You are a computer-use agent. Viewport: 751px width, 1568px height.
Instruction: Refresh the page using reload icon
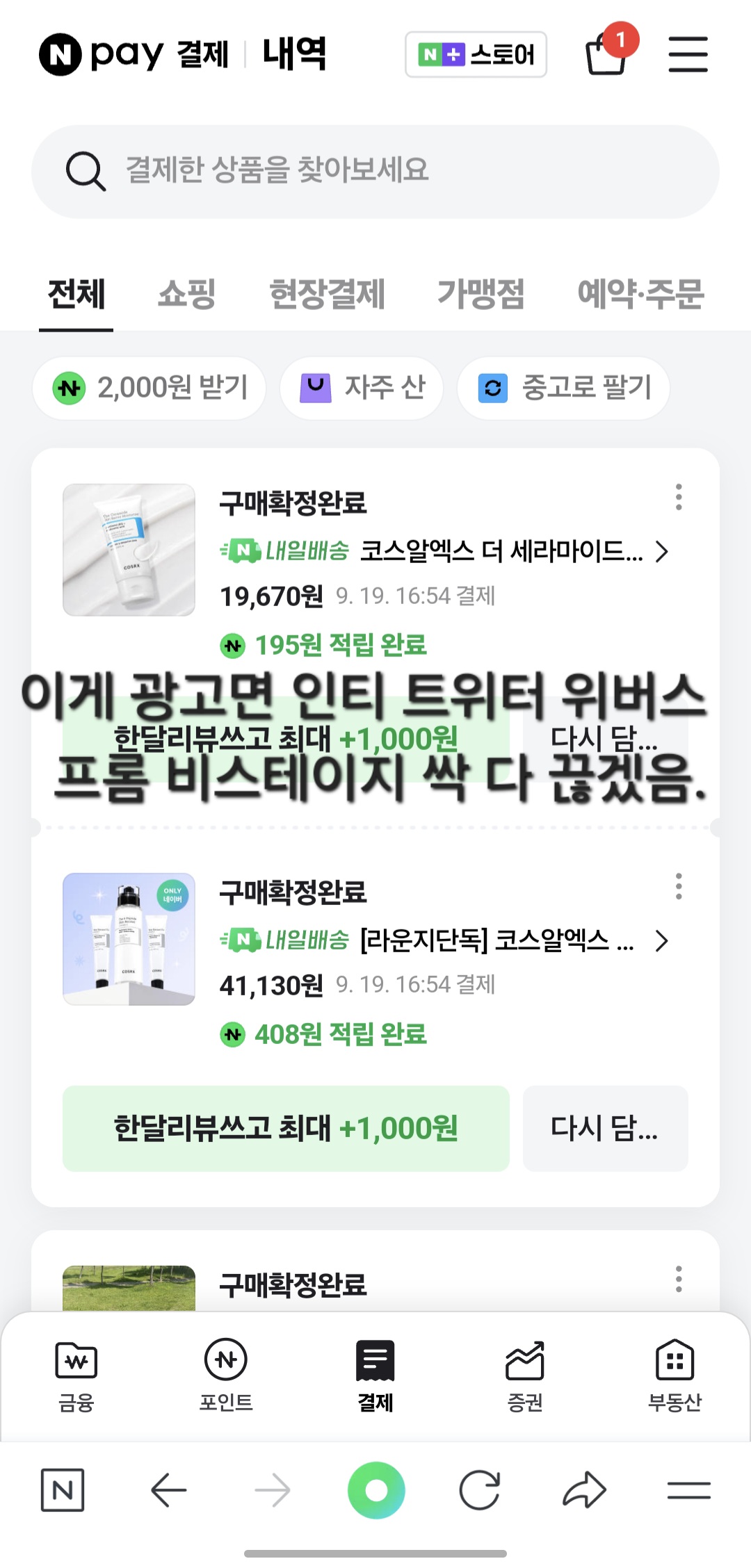point(480,1489)
